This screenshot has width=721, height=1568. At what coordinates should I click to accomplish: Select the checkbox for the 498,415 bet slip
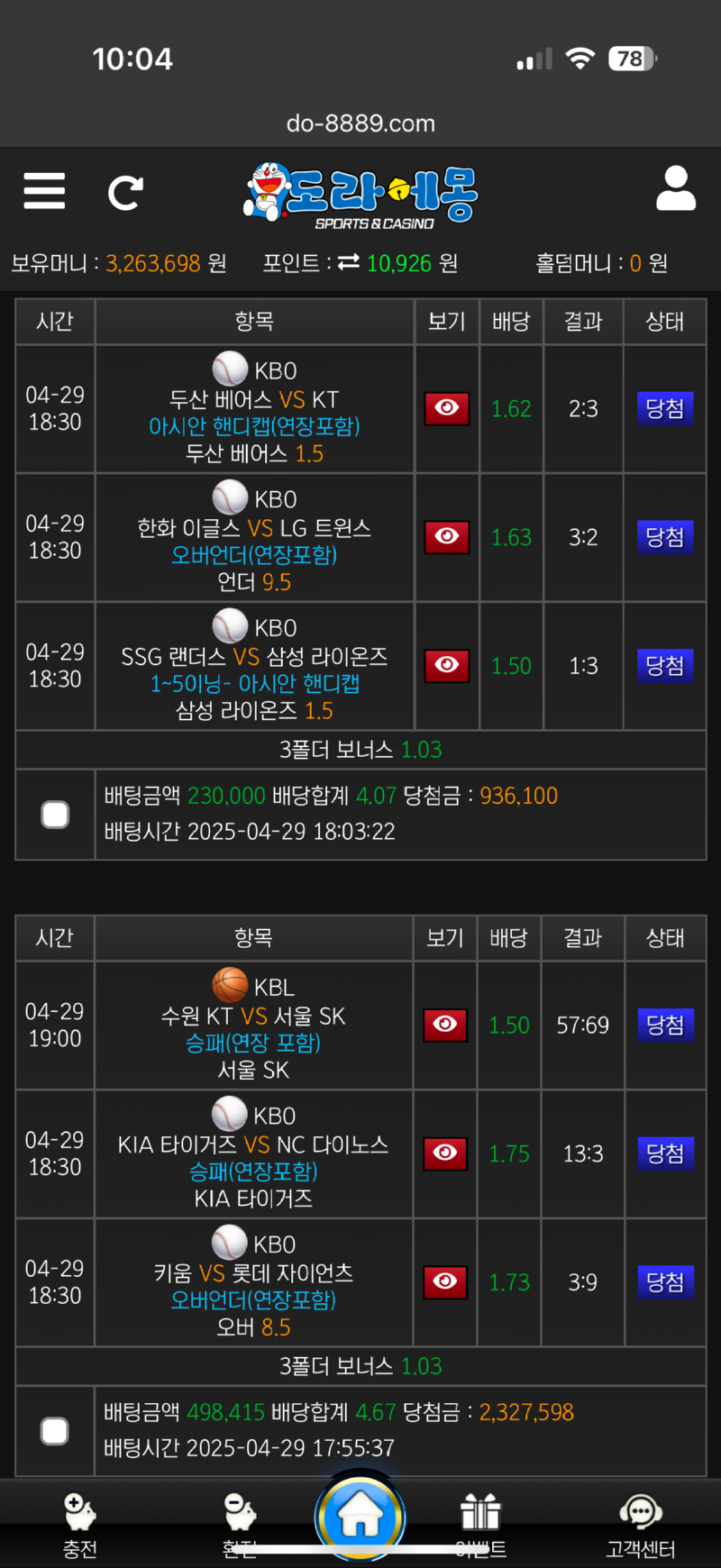pos(55,1431)
